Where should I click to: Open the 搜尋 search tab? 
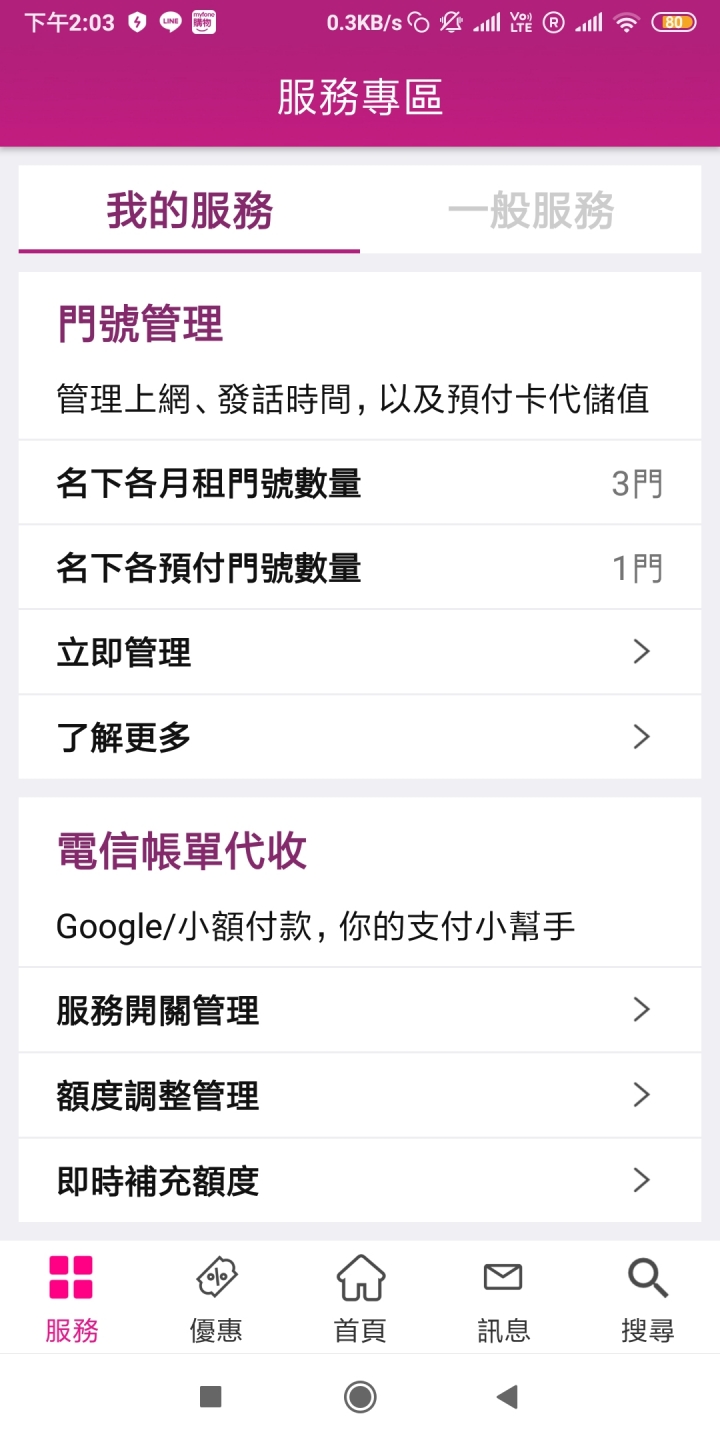(648, 1298)
